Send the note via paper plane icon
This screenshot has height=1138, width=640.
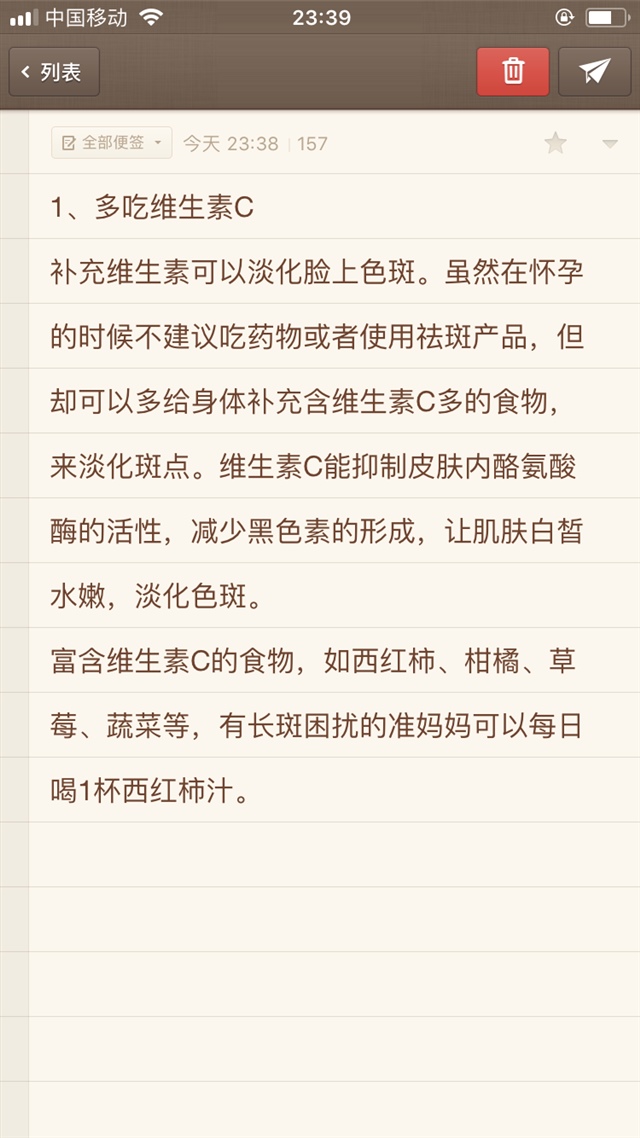click(594, 72)
